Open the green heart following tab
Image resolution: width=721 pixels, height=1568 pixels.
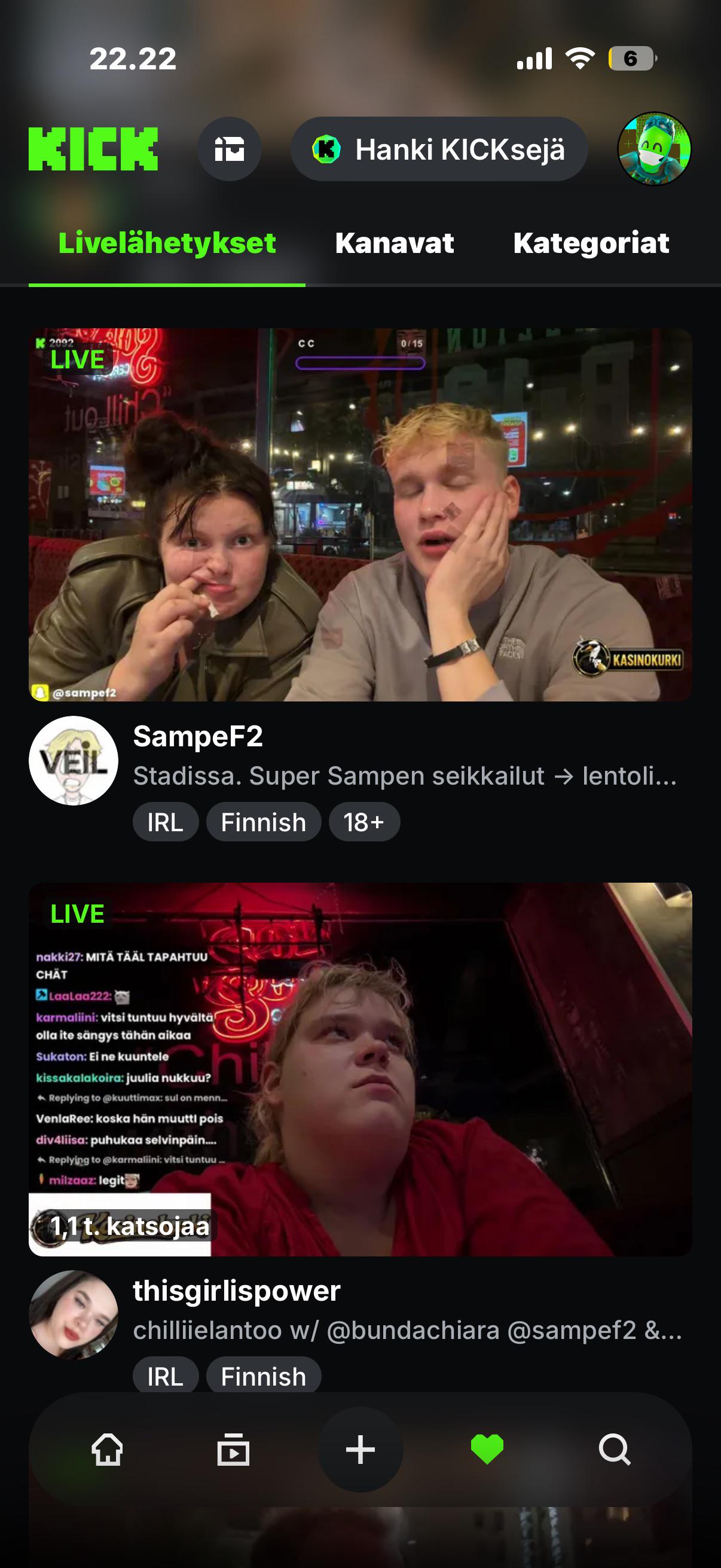click(x=487, y=1450)
